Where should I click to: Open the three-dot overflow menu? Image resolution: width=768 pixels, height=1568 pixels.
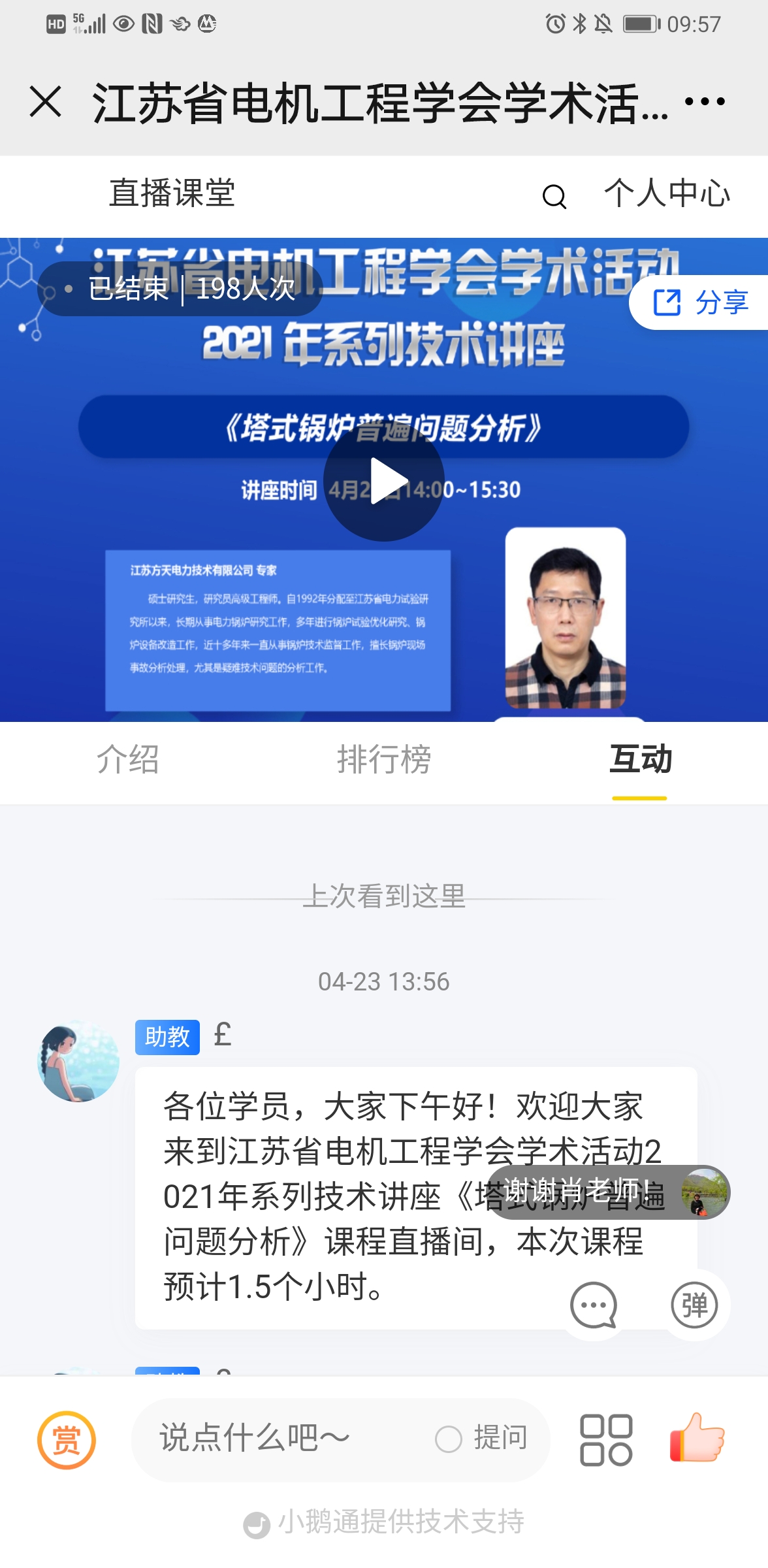tap(705, 102)
